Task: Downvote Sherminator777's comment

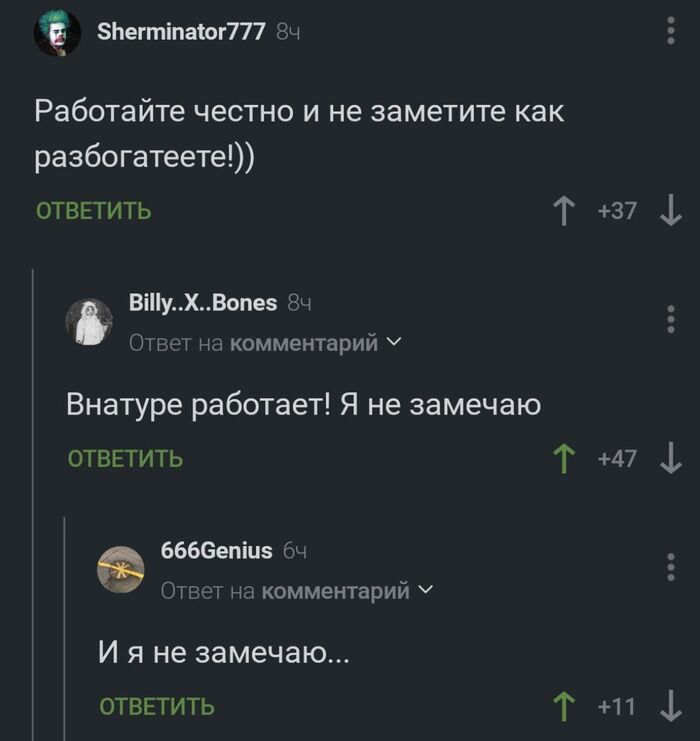Action: (671, 210)
